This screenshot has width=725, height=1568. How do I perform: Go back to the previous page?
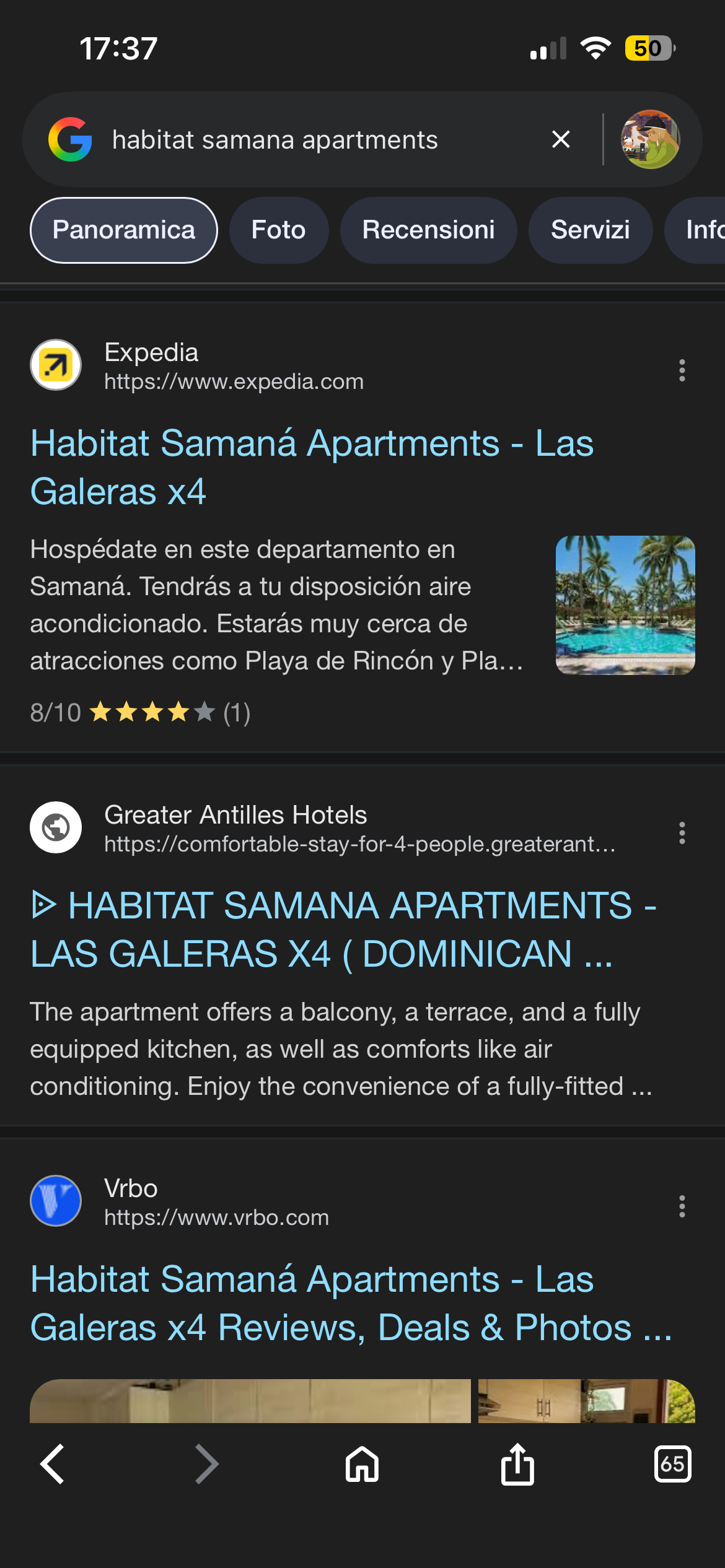[52, 1465]
